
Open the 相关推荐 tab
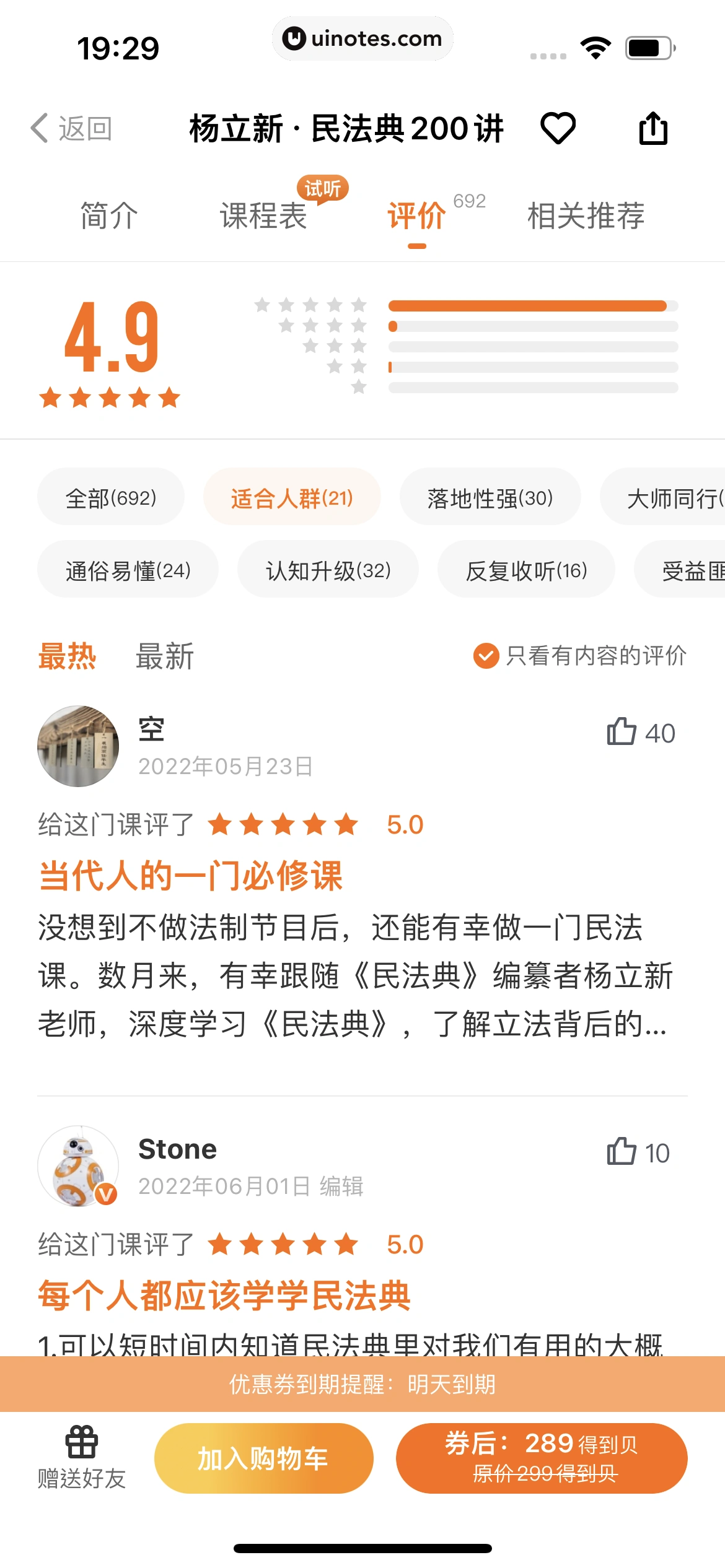click(x=585, y=217)
